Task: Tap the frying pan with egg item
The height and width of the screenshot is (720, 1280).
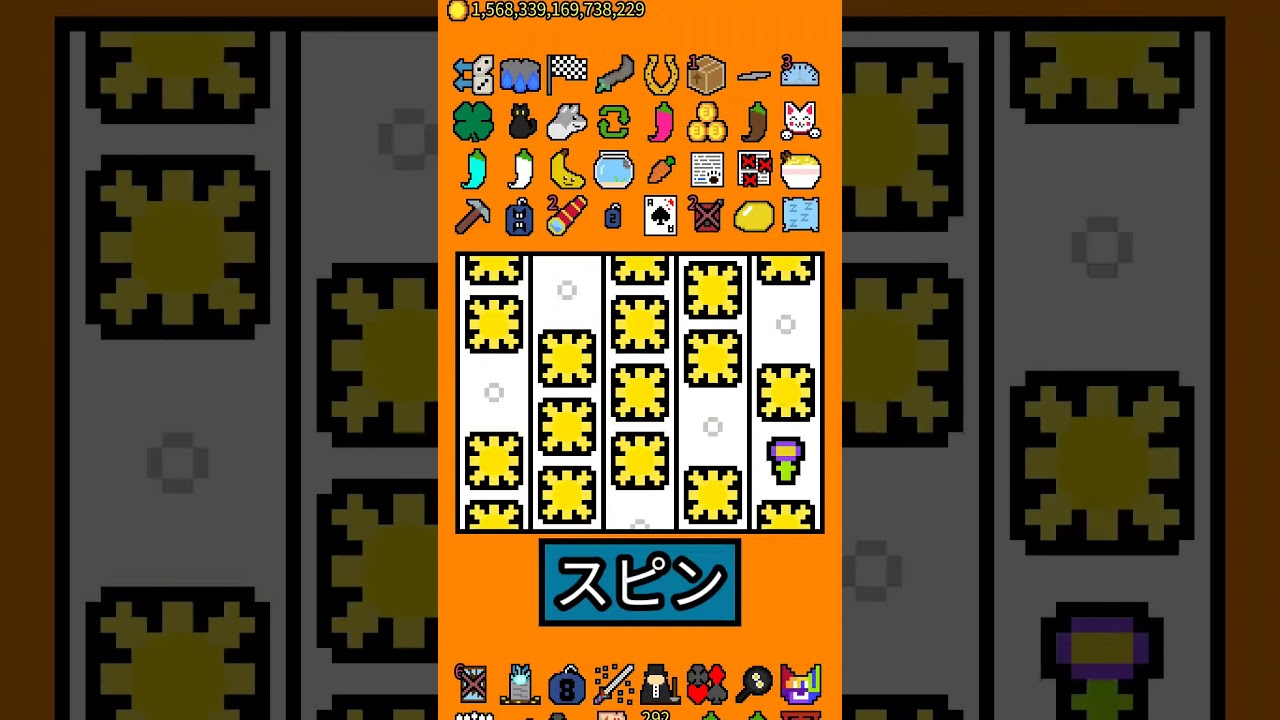Action: [x=753, y=684]
